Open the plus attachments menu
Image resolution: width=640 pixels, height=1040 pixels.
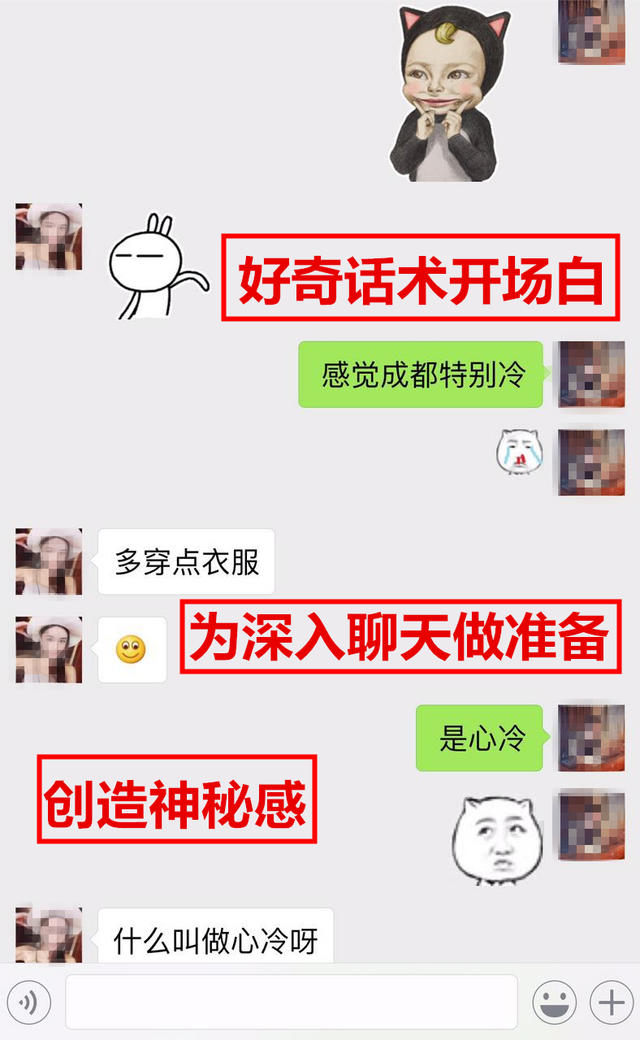click(x=610, y=1002)
